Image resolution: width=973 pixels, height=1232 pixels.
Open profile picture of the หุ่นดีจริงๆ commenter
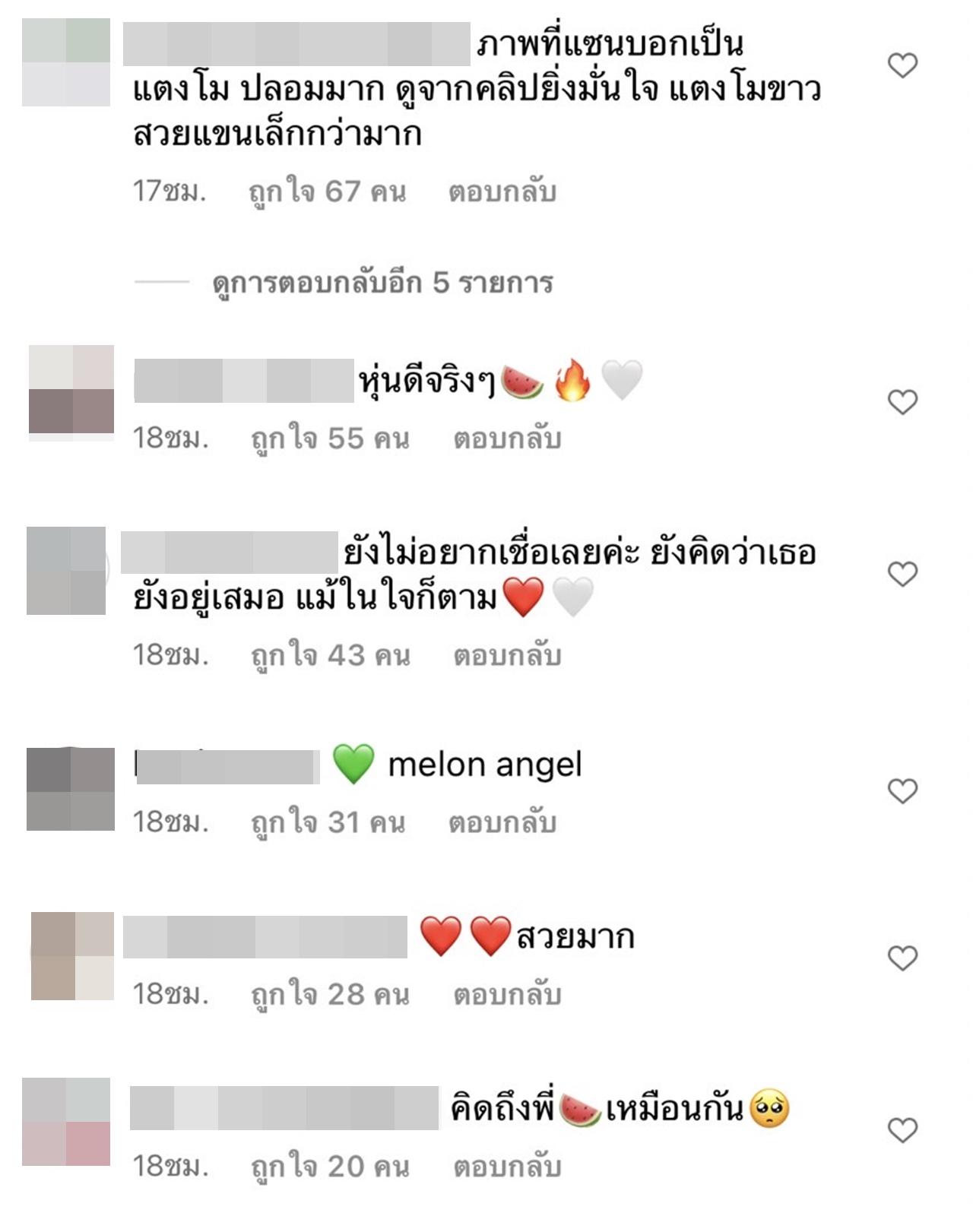pos(71,389)
